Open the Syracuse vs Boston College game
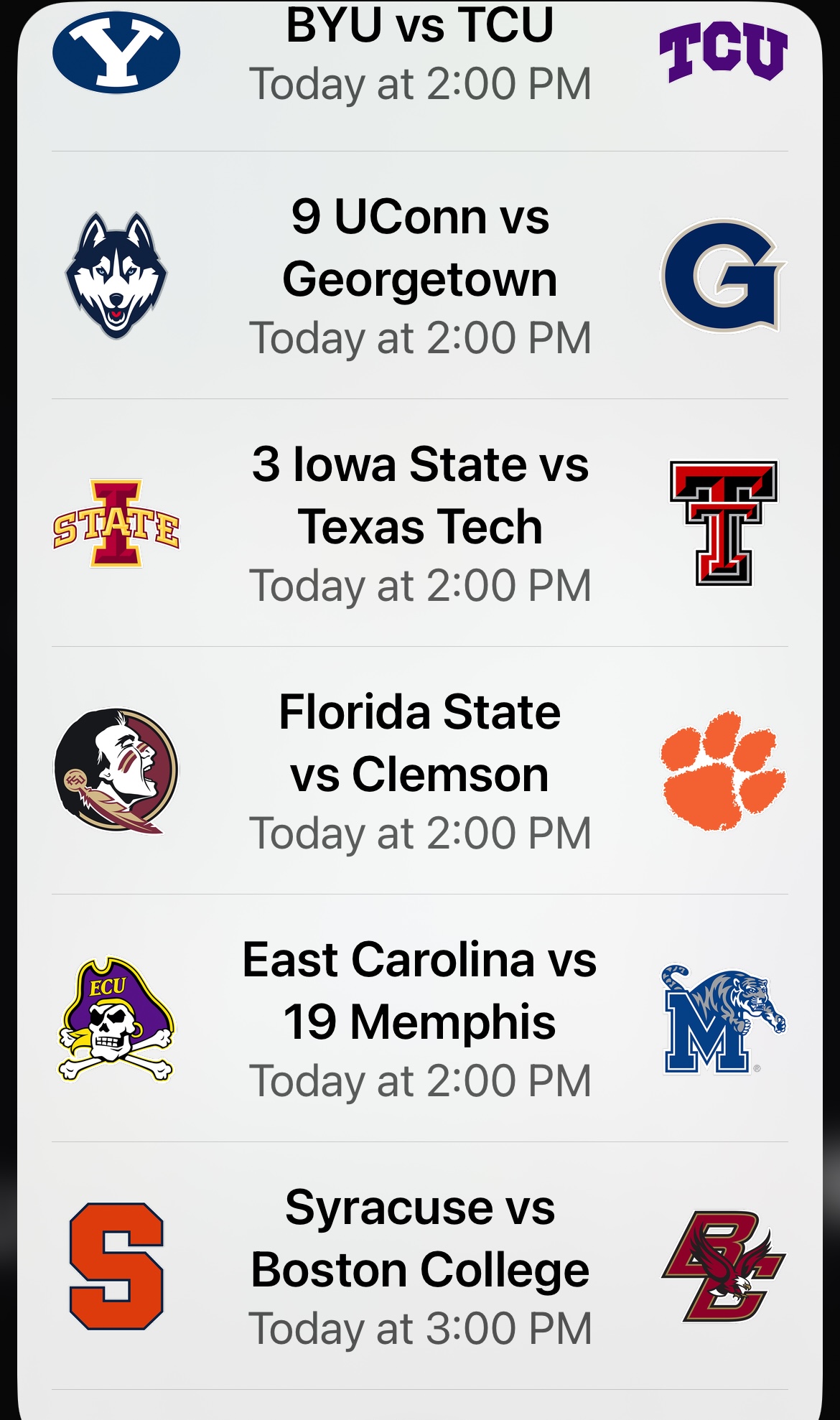This screenshot has height=1420, width=840. pyautogui.click(x=420, y=1266)
